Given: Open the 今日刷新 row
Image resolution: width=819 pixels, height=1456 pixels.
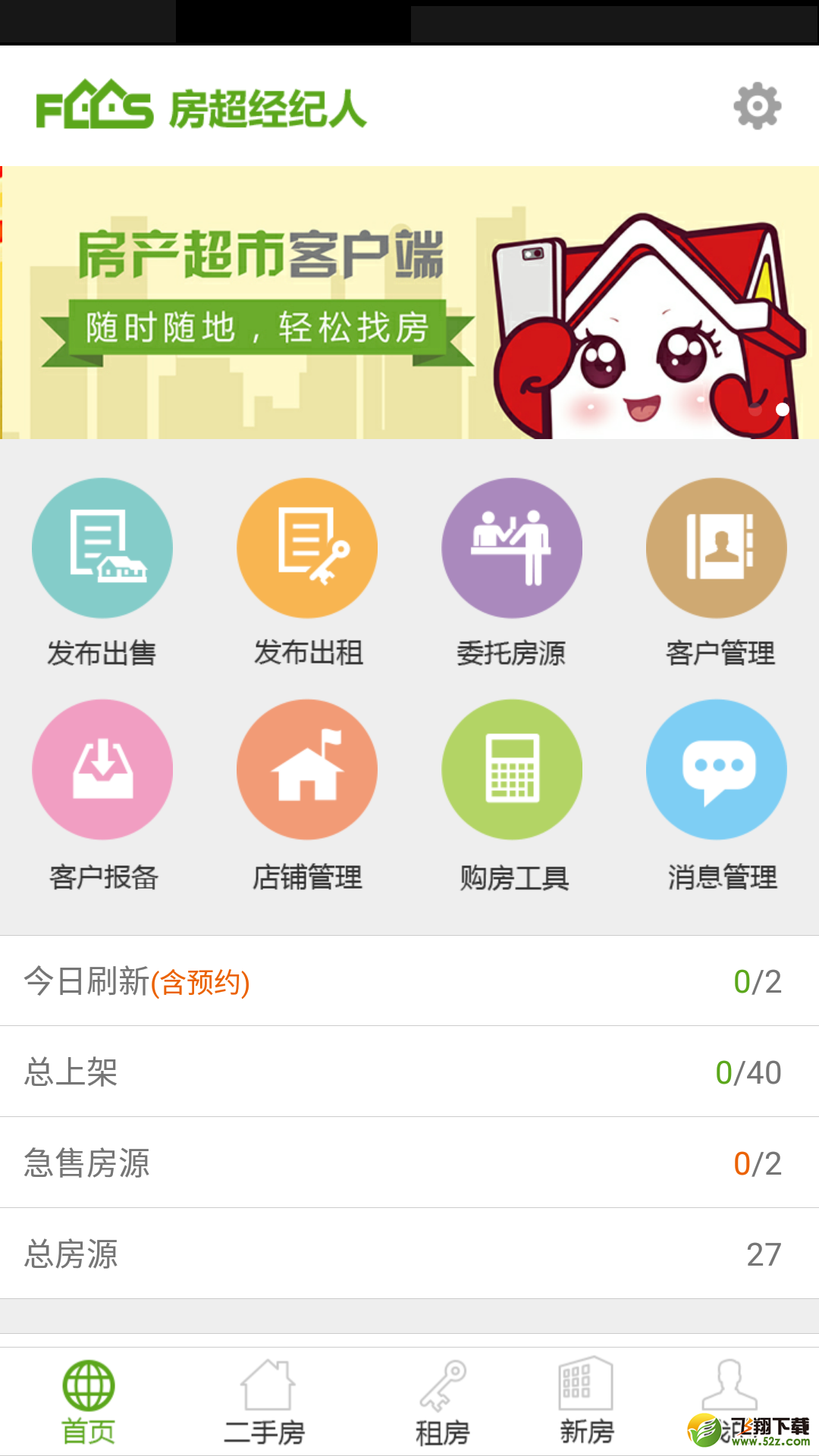Looking at the screenshot, I should 409,981.
